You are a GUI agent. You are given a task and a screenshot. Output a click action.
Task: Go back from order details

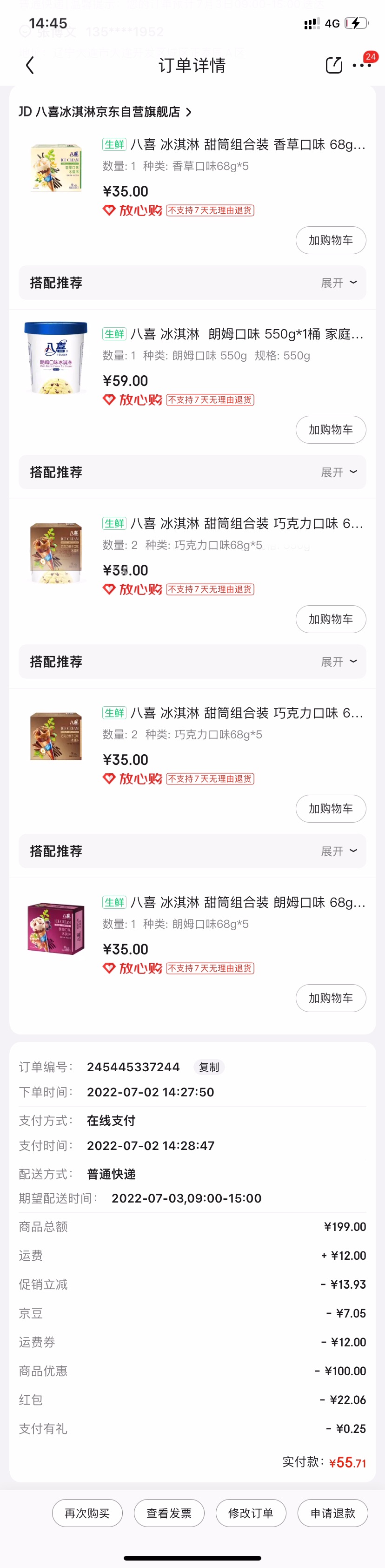point(30,66)
